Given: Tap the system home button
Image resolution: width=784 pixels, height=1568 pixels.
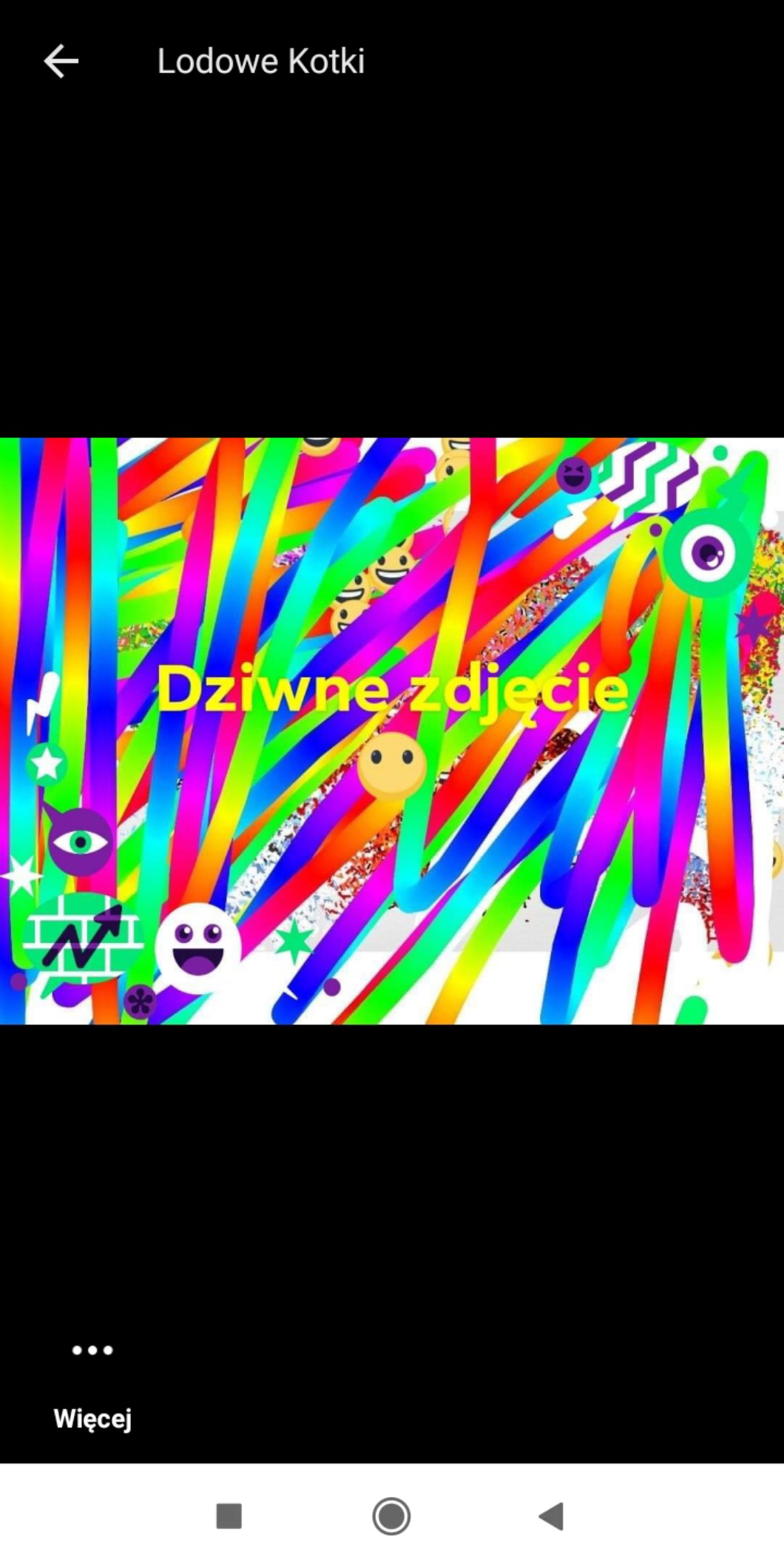Looking at the screenshot, I should pos(391,1515).
